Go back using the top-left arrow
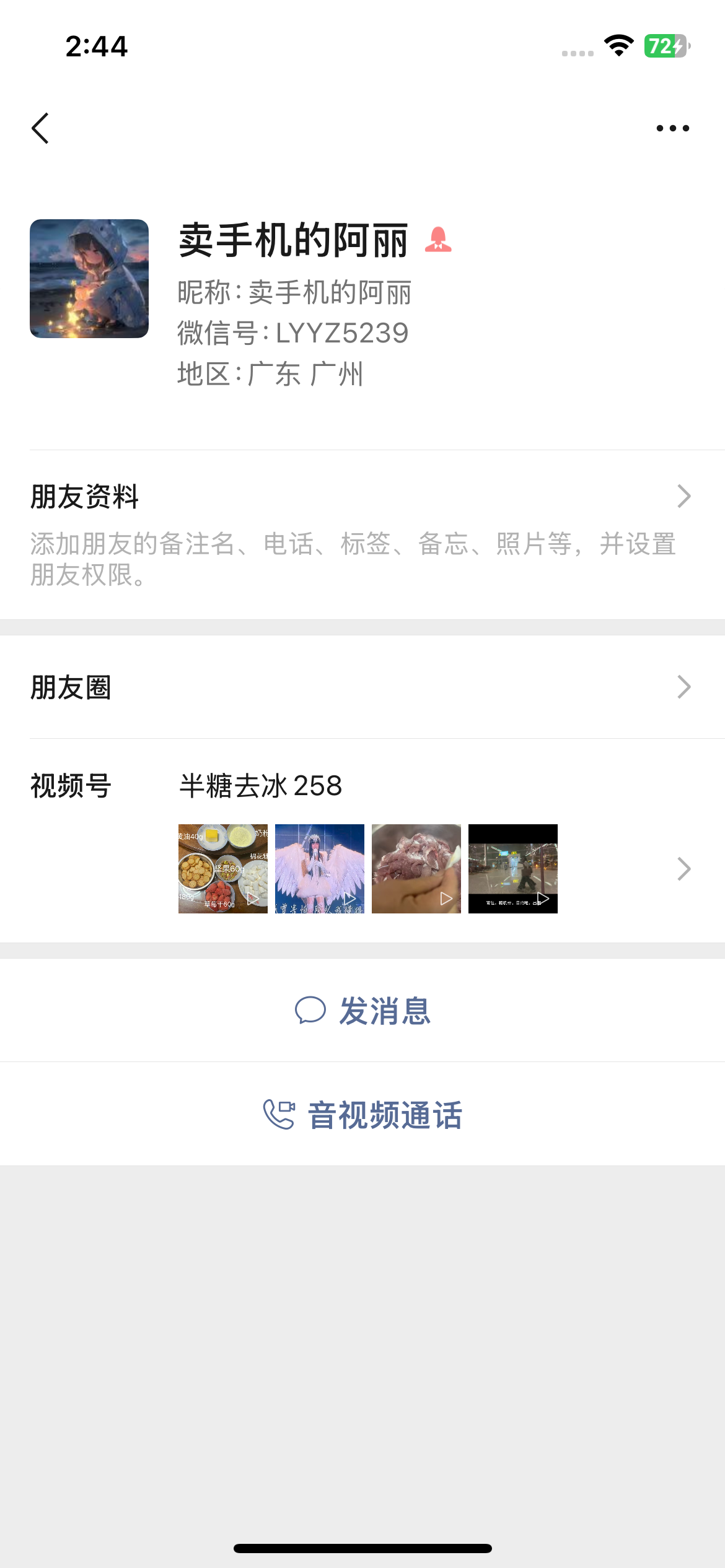The width and height of the screenshot is (725, 1568). [x=41, y=128]
